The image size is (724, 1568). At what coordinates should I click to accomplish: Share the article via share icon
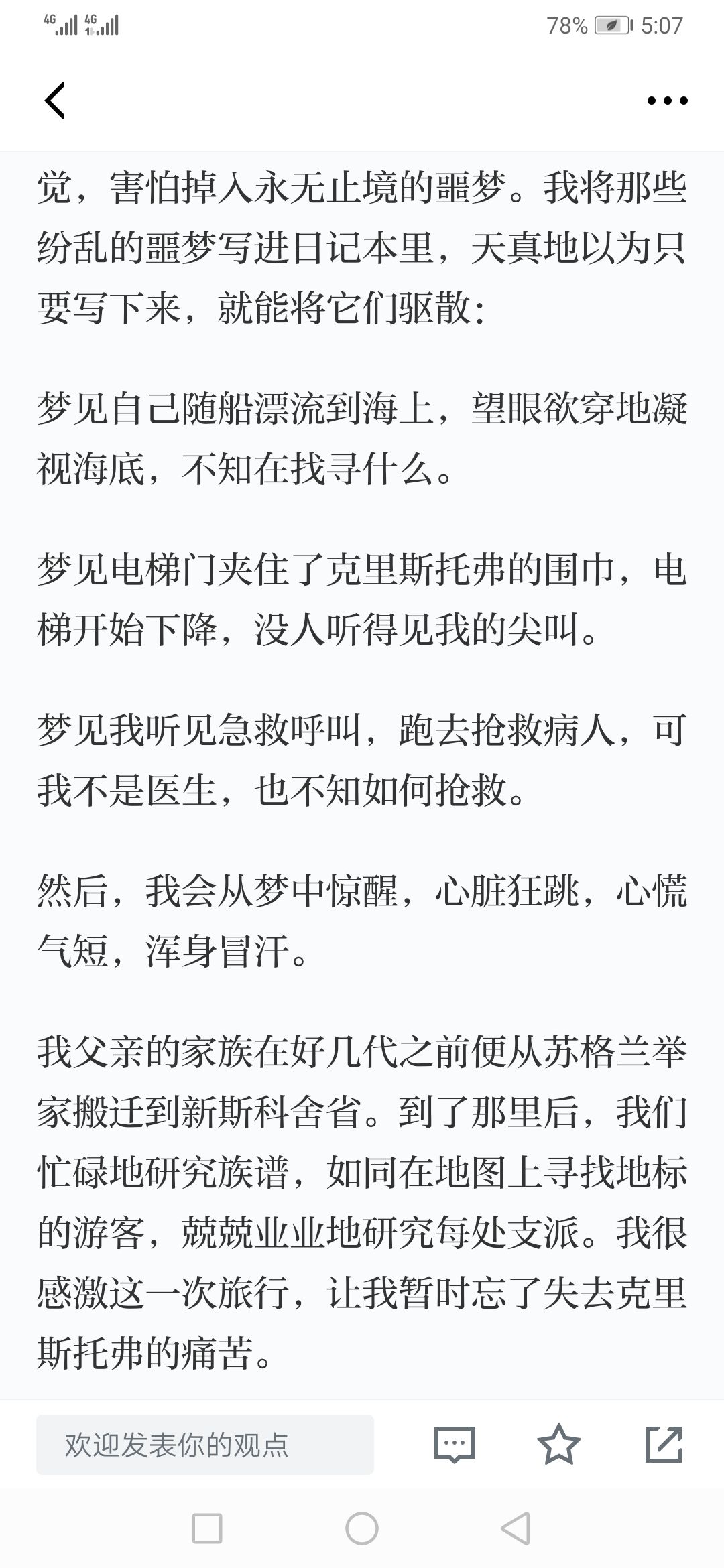click(664, 1444)
